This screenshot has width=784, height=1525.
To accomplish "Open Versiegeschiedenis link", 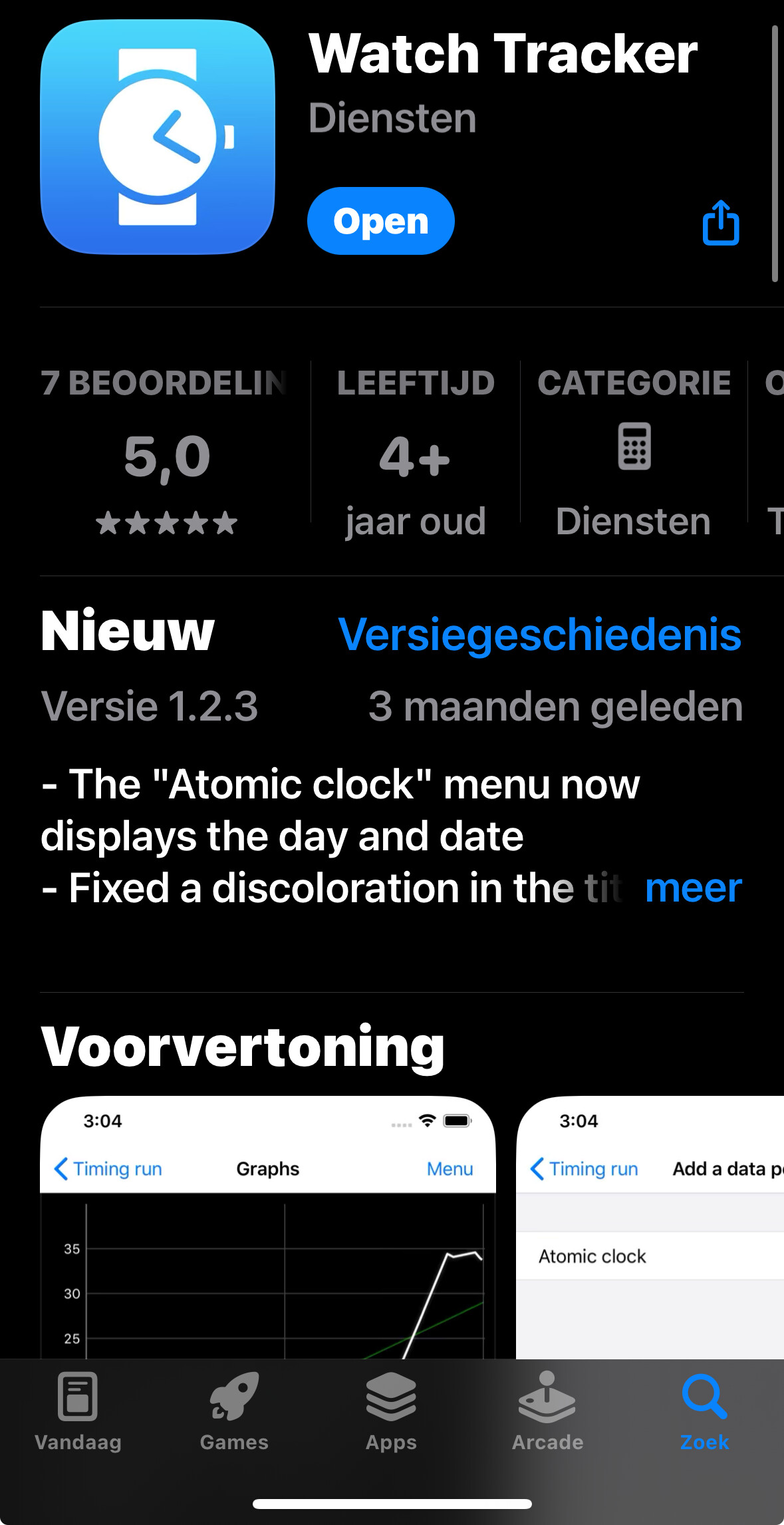I will point(539,634).
